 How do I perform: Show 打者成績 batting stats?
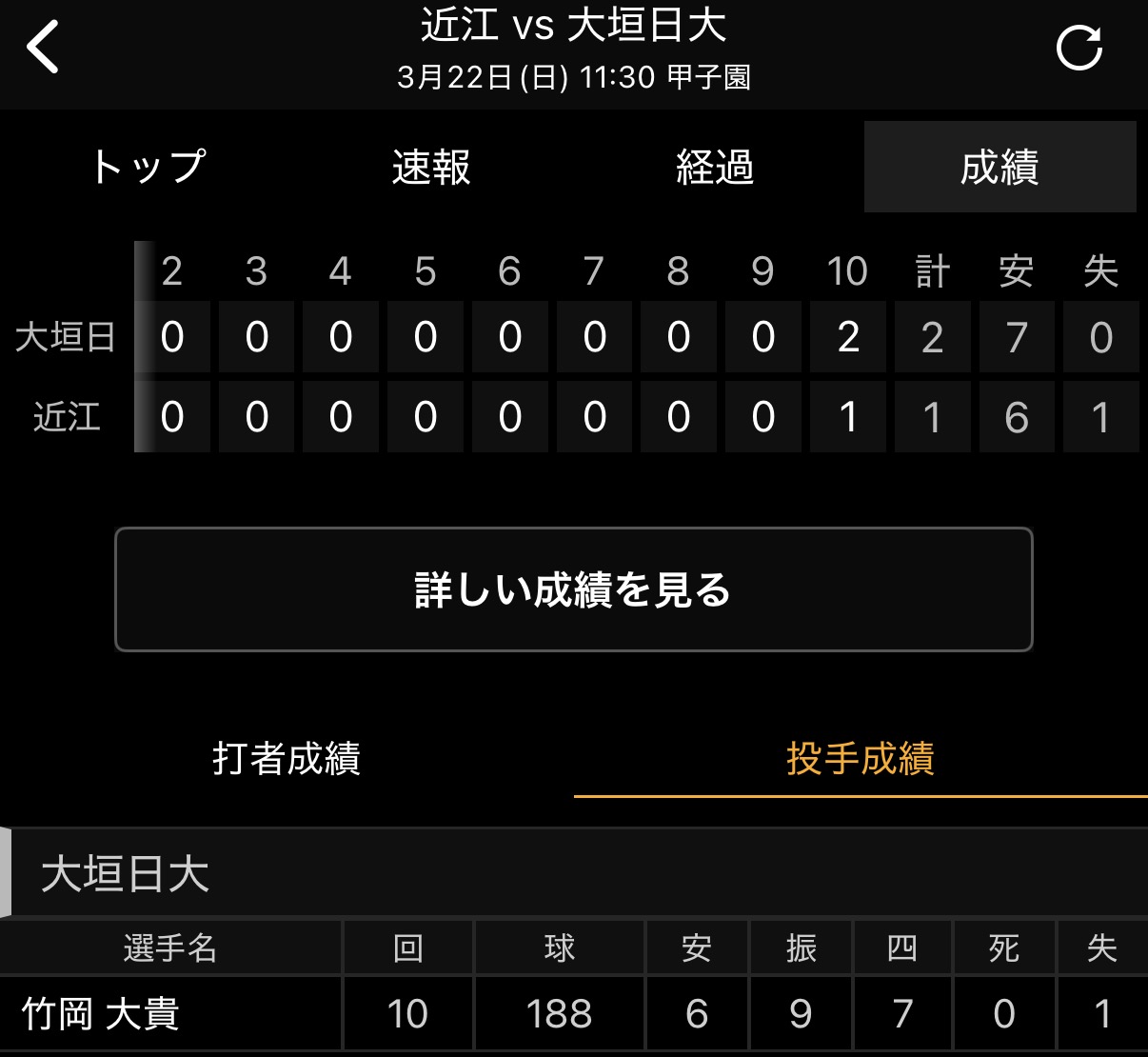click(287, 759)
